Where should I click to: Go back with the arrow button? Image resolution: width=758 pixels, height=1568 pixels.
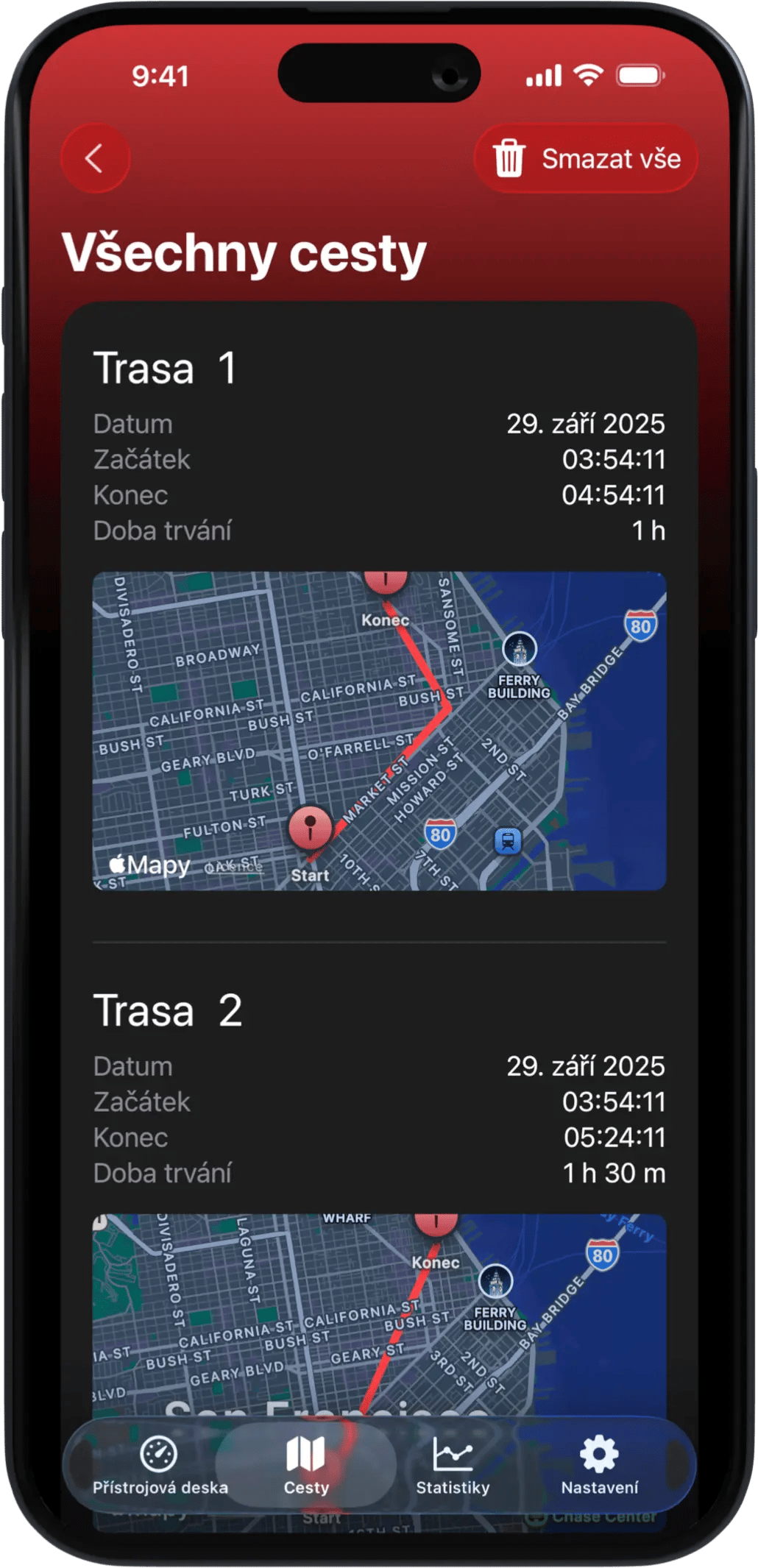(95, 158)
